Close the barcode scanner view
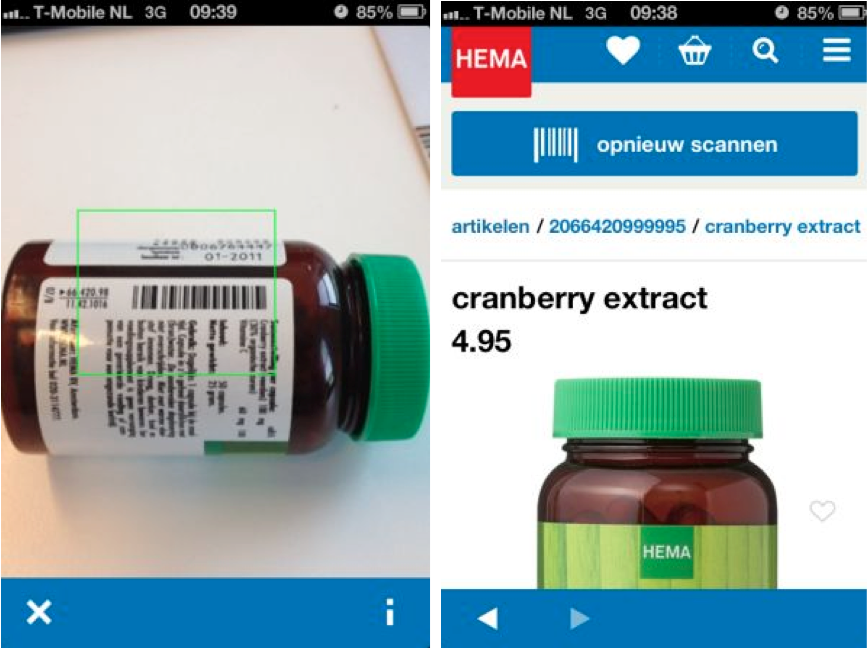The image size is (867, 648). (x=38, y=613)
